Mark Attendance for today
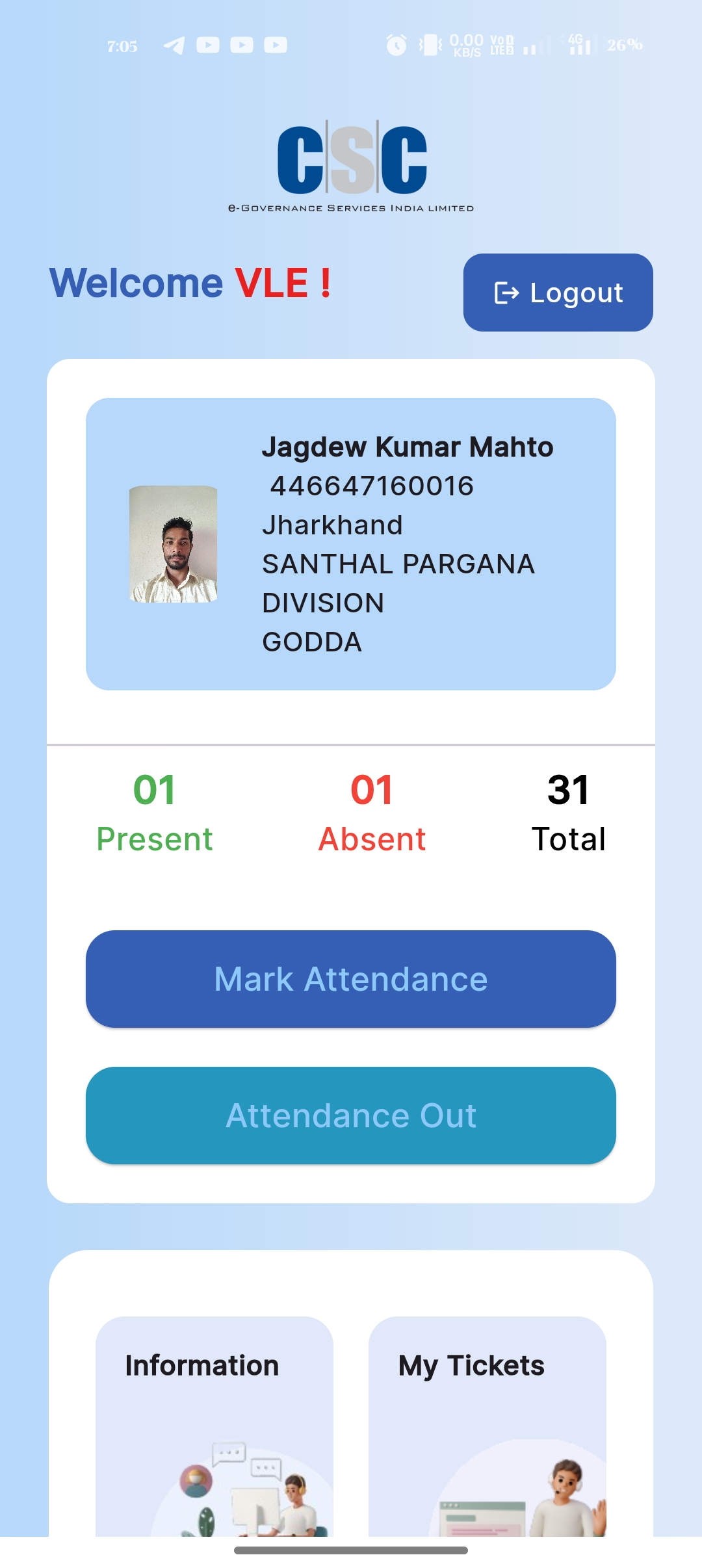This screenshot has height=1568, width=702. click(351, 979)
